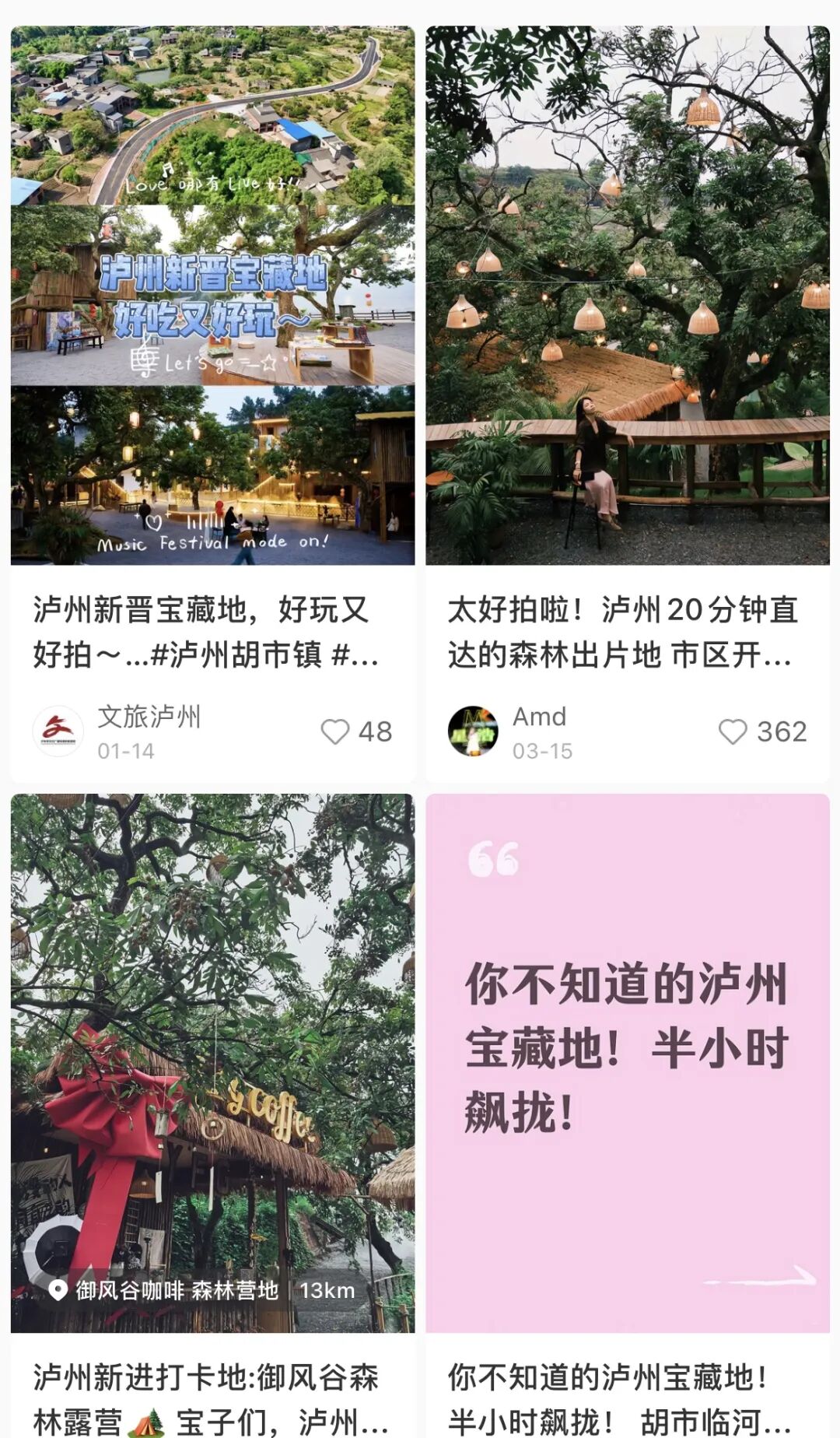Screen dimensions: 840x1438
Task: Like Amd's forest photo post
Action: (733, 731)
